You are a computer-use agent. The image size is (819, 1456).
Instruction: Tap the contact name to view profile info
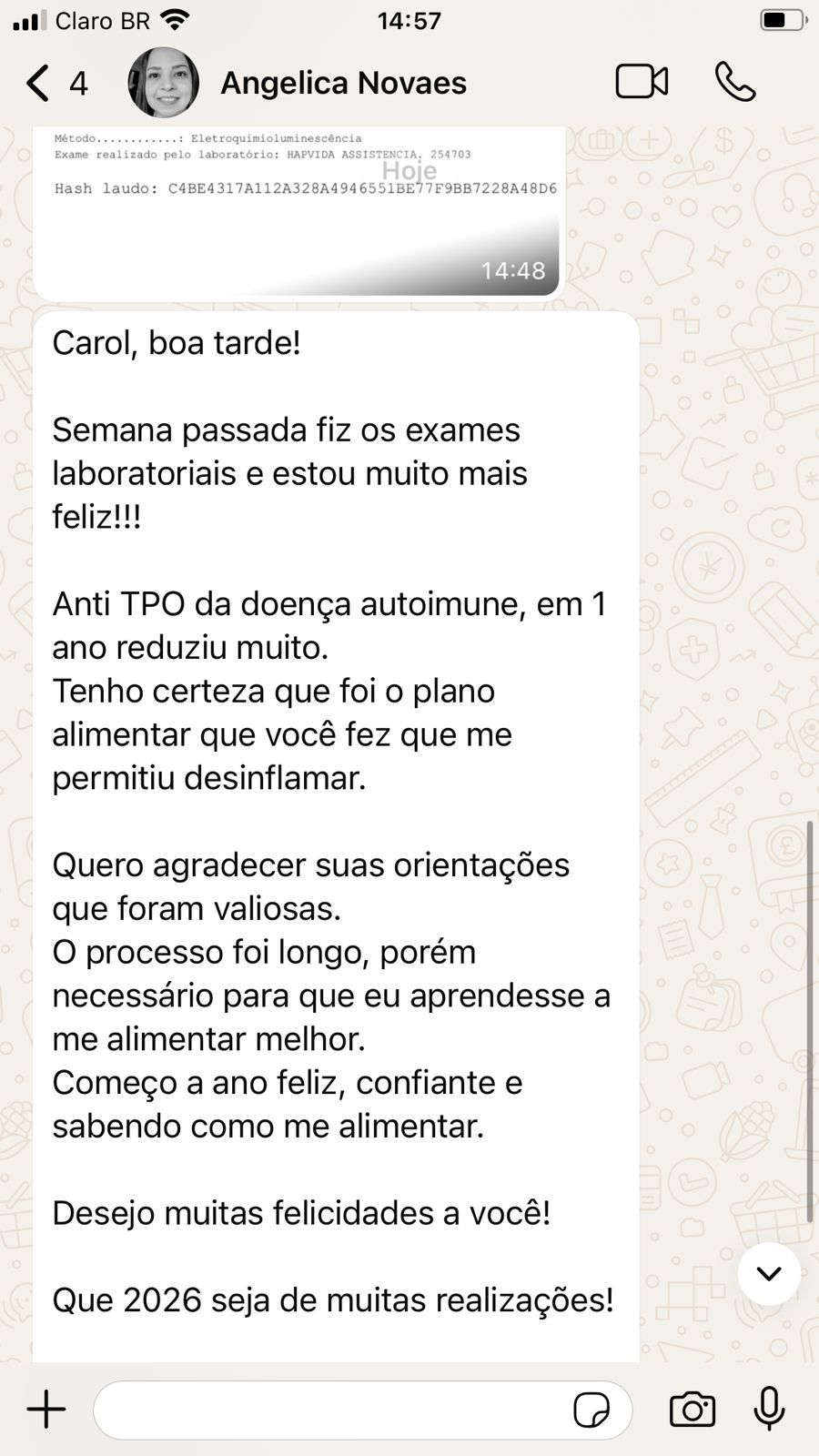pyautogui.click(x=341, y=82)
